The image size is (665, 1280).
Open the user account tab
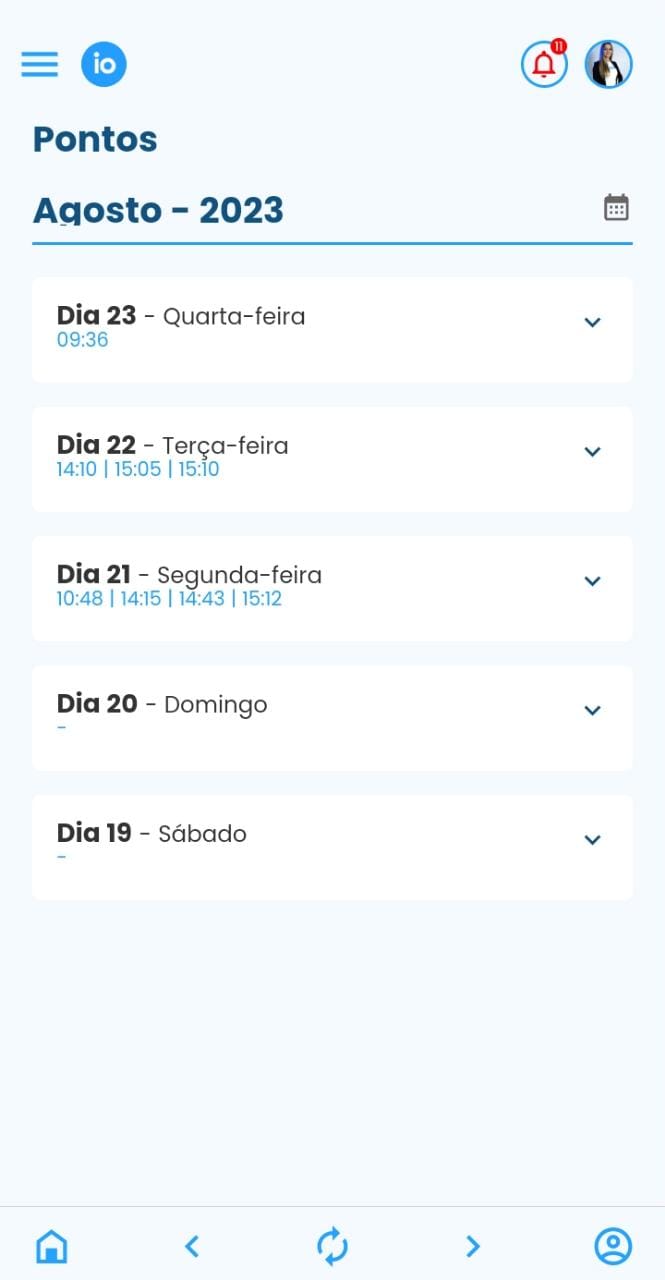click(613, 1246)
